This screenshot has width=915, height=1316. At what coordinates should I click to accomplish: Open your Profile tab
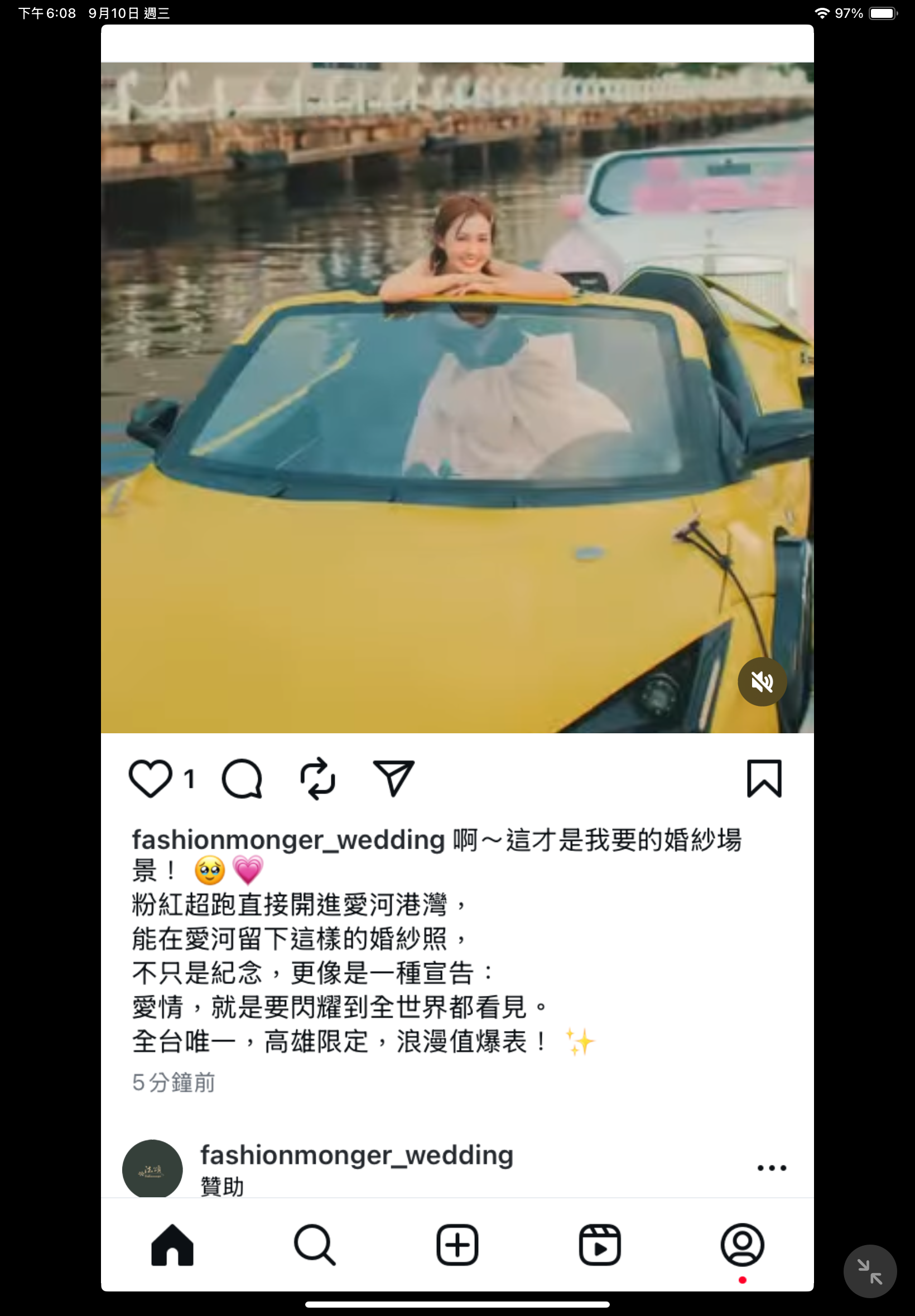pos(742,1245)
